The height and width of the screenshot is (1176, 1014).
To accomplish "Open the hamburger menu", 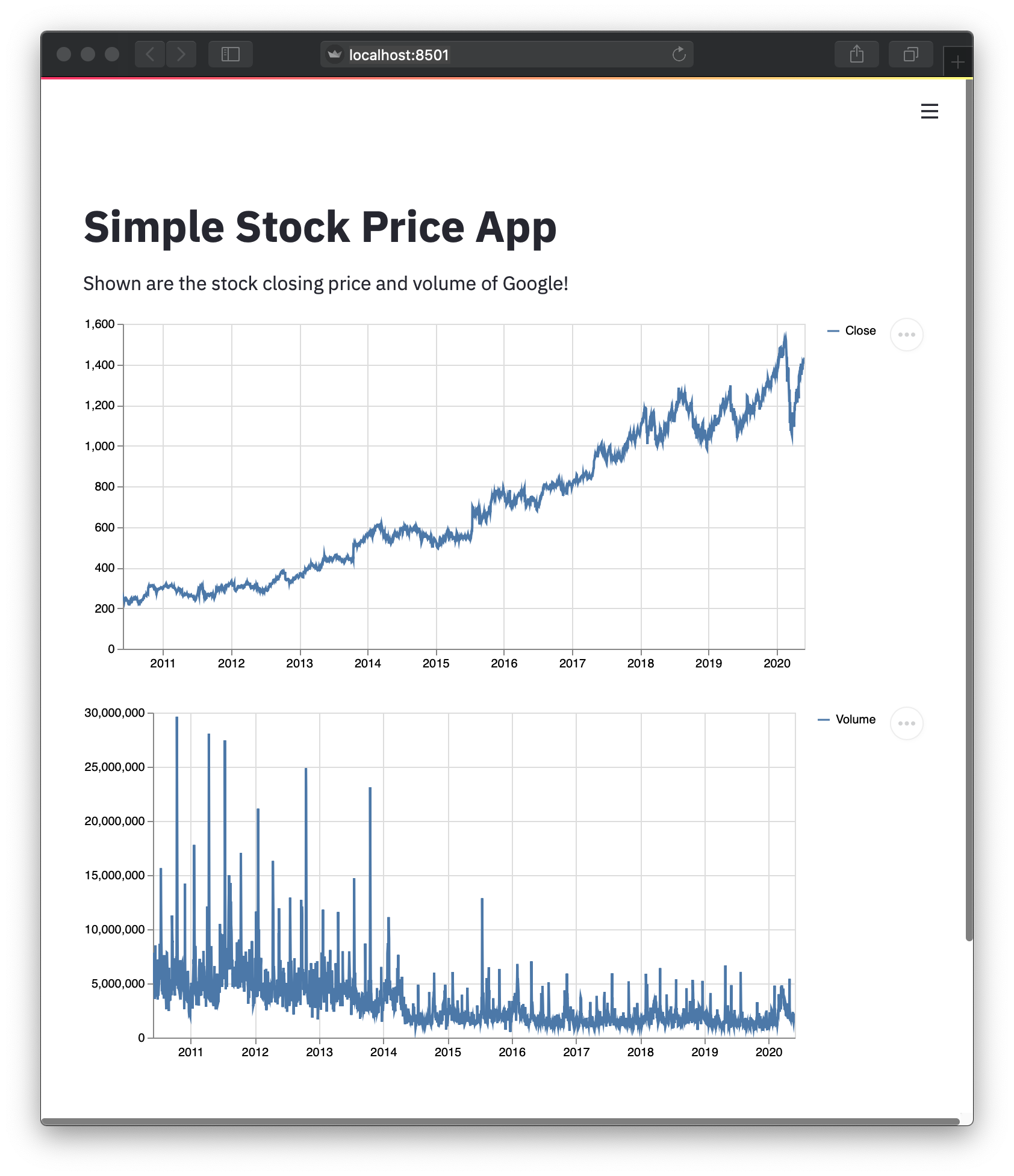I will click(929, 111).
